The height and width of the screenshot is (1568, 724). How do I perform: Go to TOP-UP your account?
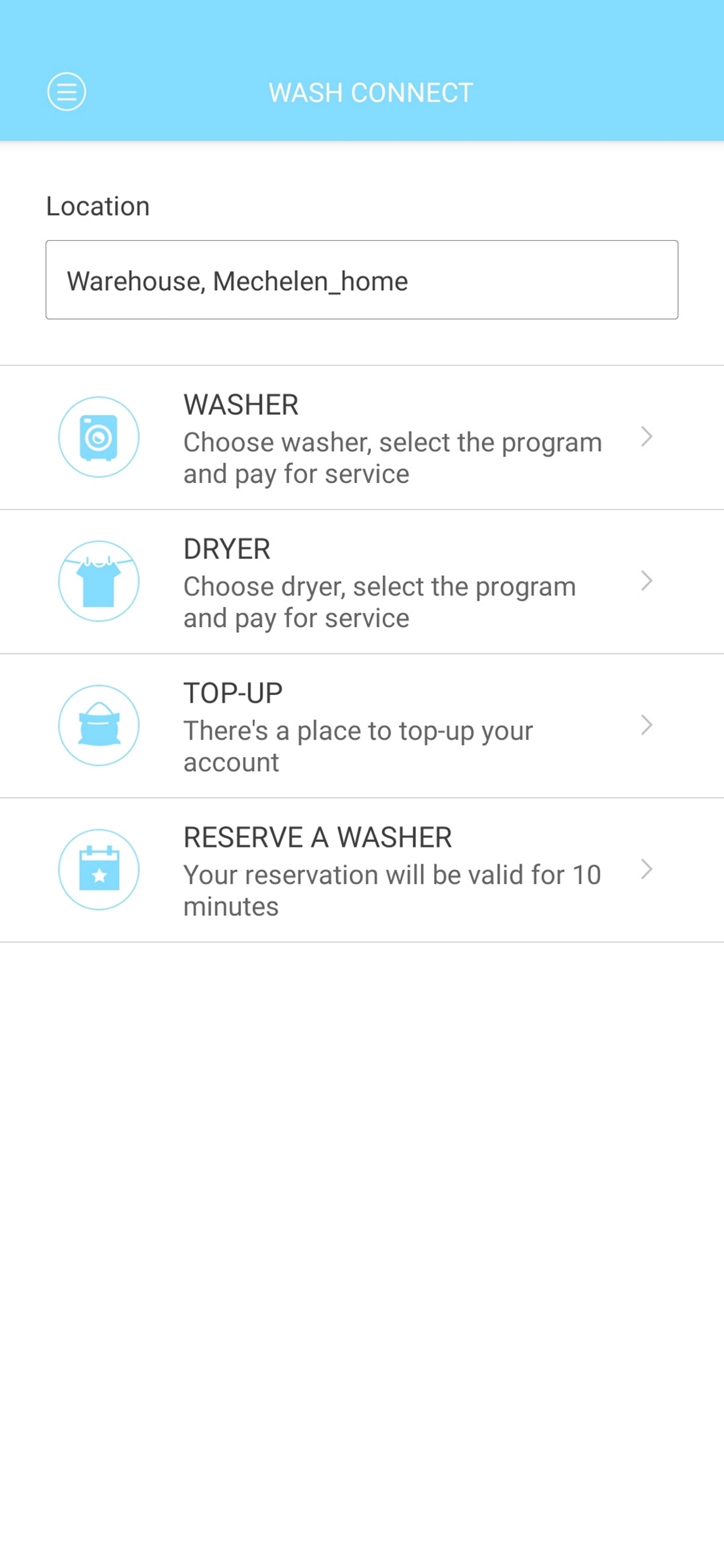point(361,726)
